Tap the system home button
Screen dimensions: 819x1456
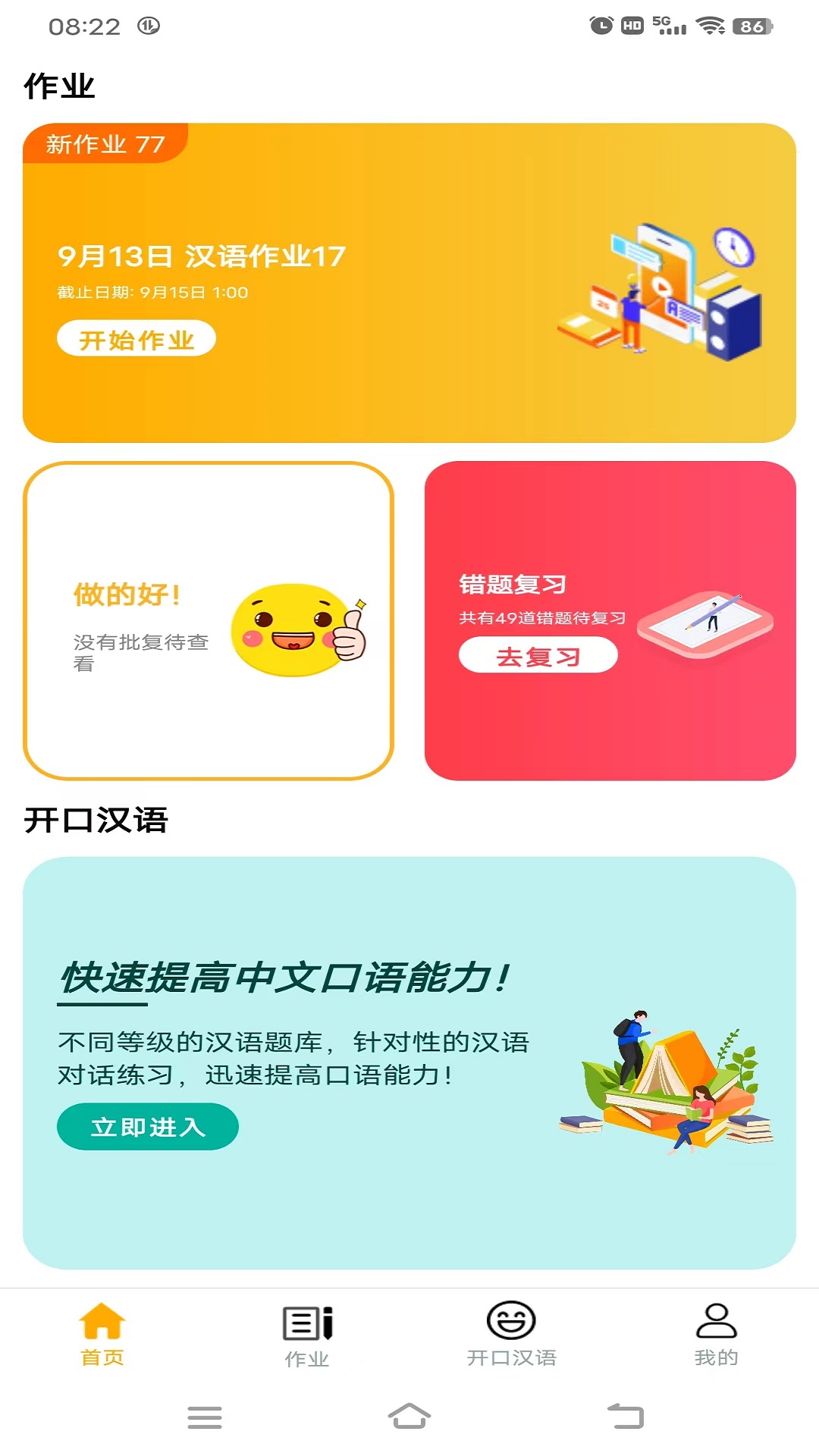point(409,1416)
